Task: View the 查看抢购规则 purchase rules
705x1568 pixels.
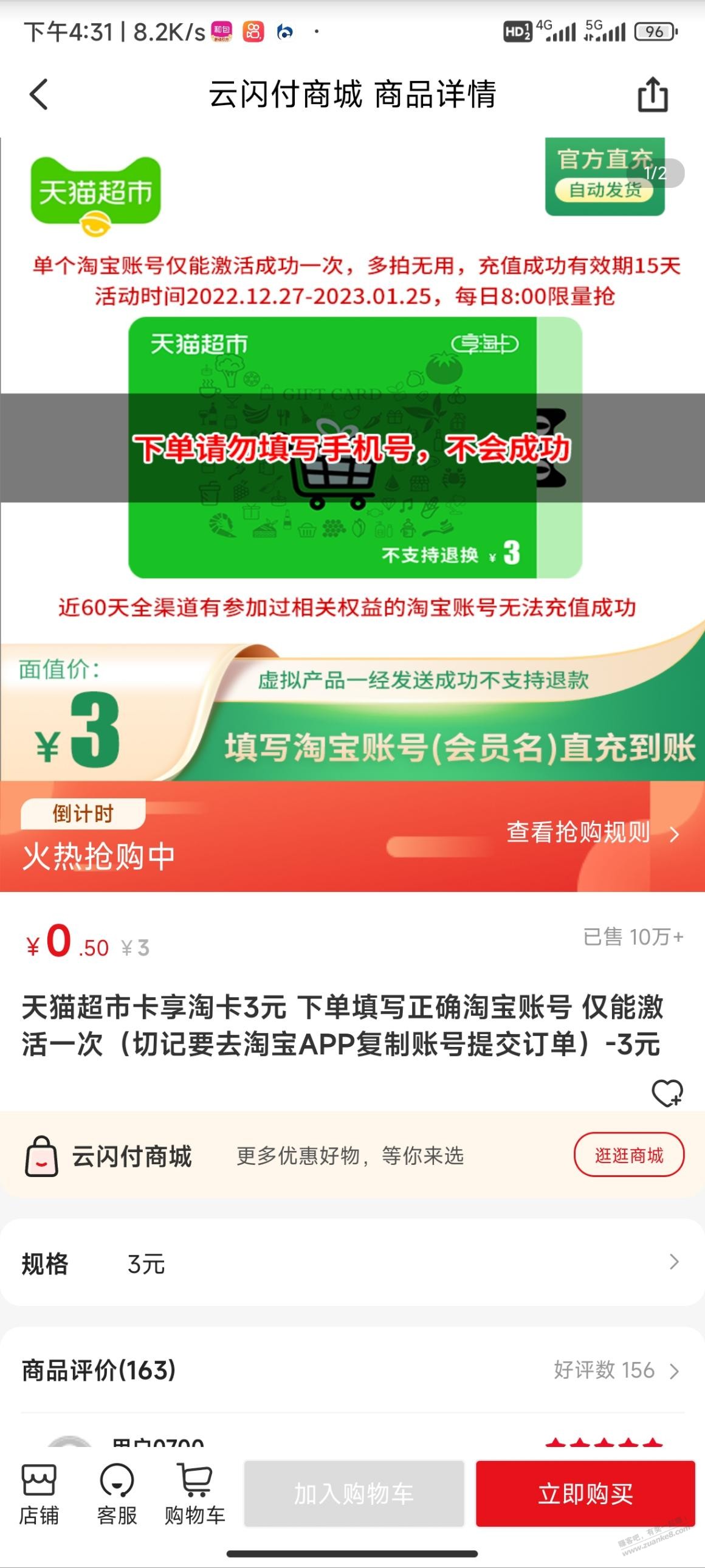Action: tap(591, 833)
